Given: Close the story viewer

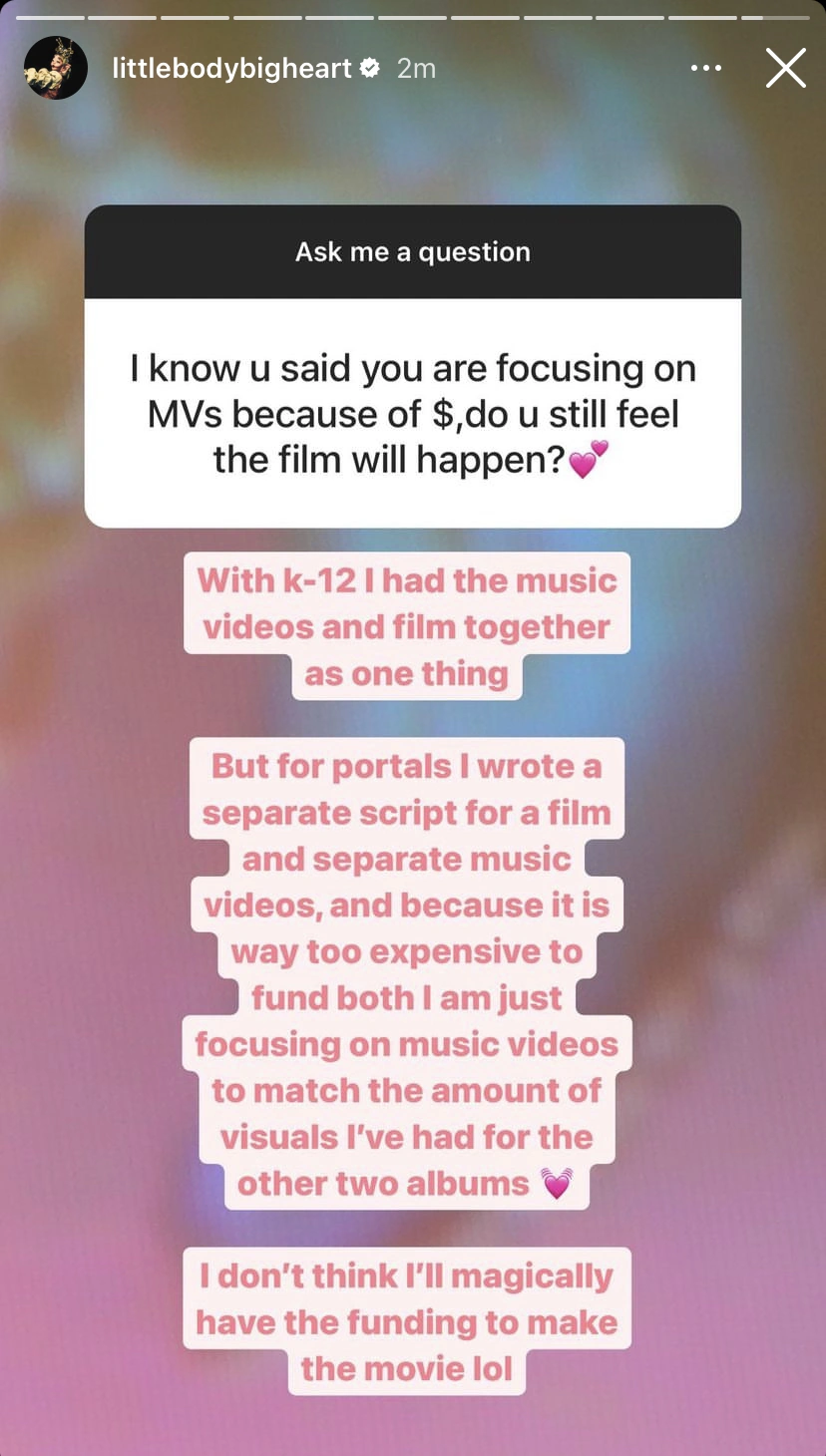Looking at the screenshot, I should (785, 69).
